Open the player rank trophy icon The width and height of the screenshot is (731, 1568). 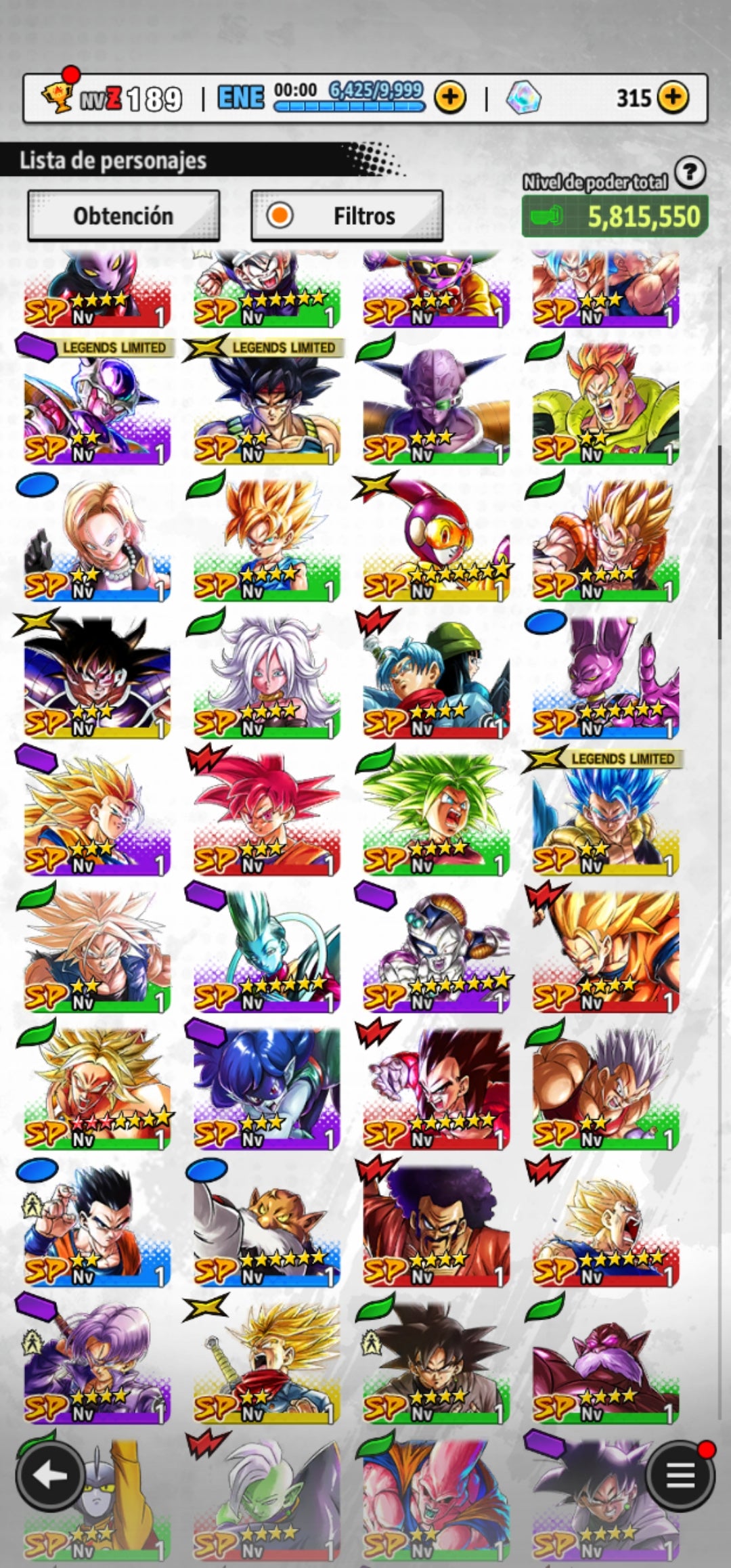(58, 97)
